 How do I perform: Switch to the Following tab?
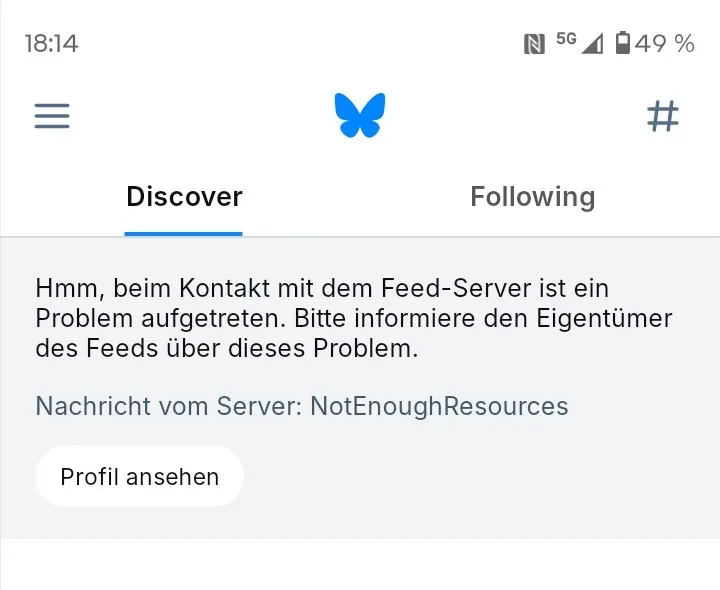point(532,197)
